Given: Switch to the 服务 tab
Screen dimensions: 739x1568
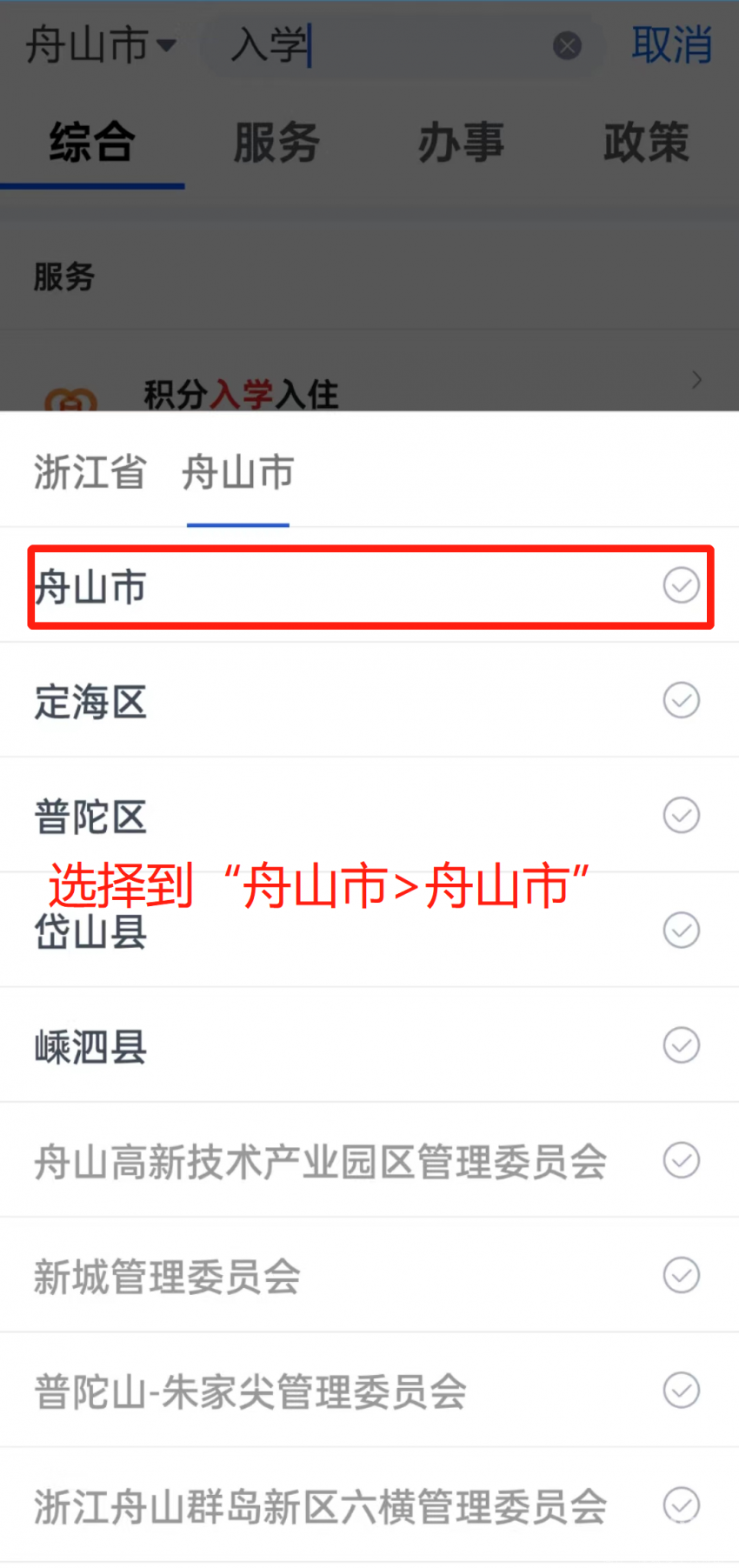Looking at the screenshot, I should coord(276,142).
